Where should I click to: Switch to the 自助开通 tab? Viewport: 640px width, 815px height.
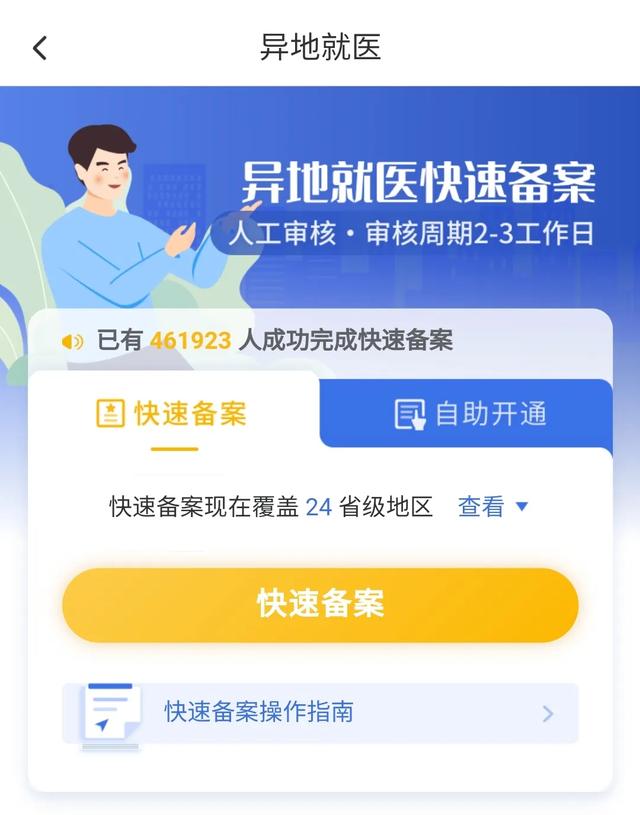pyautogui.click(x=470, y=414)
